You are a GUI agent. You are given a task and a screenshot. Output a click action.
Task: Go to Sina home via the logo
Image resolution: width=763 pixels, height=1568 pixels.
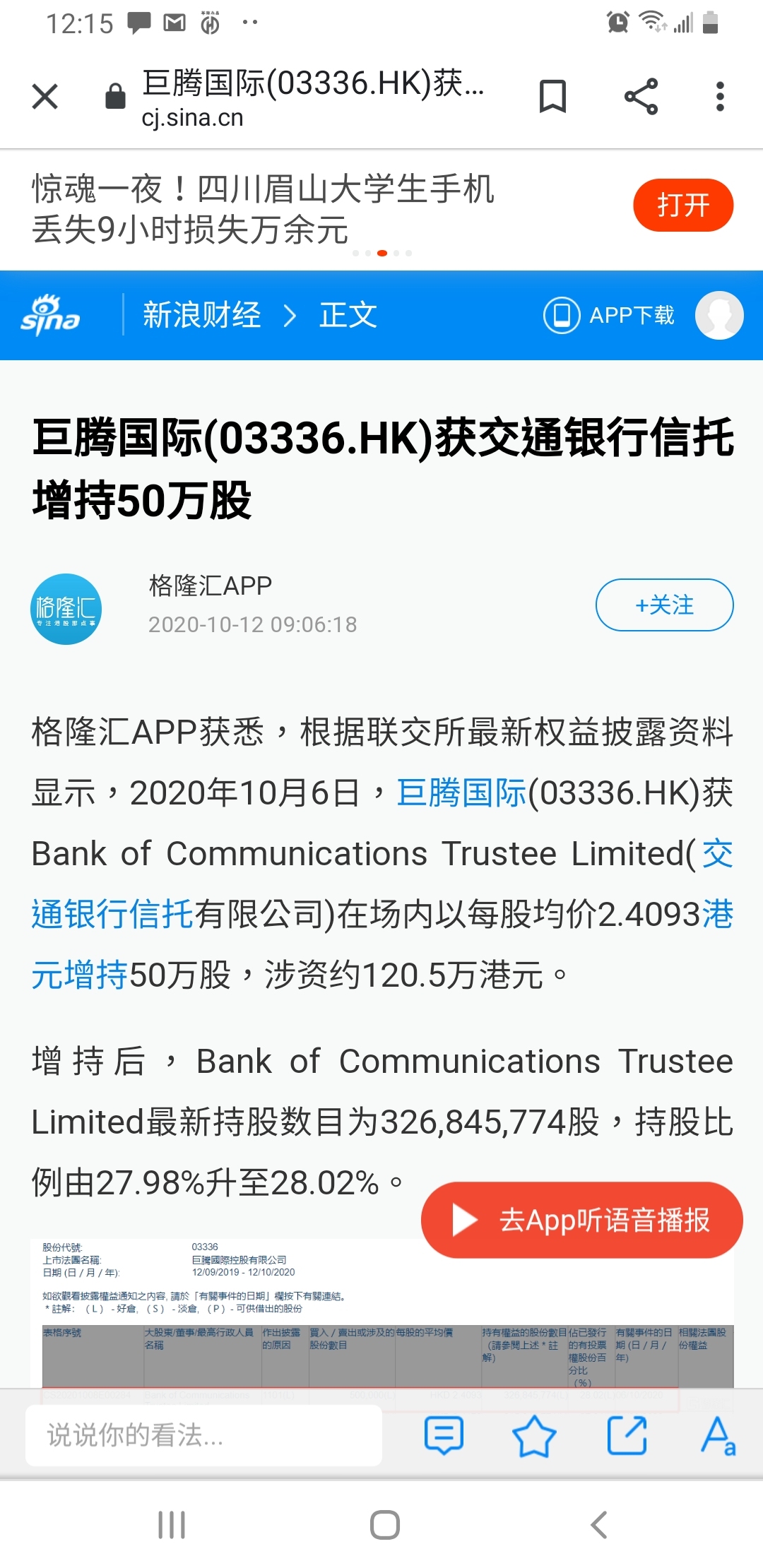[x=51, y=316]
